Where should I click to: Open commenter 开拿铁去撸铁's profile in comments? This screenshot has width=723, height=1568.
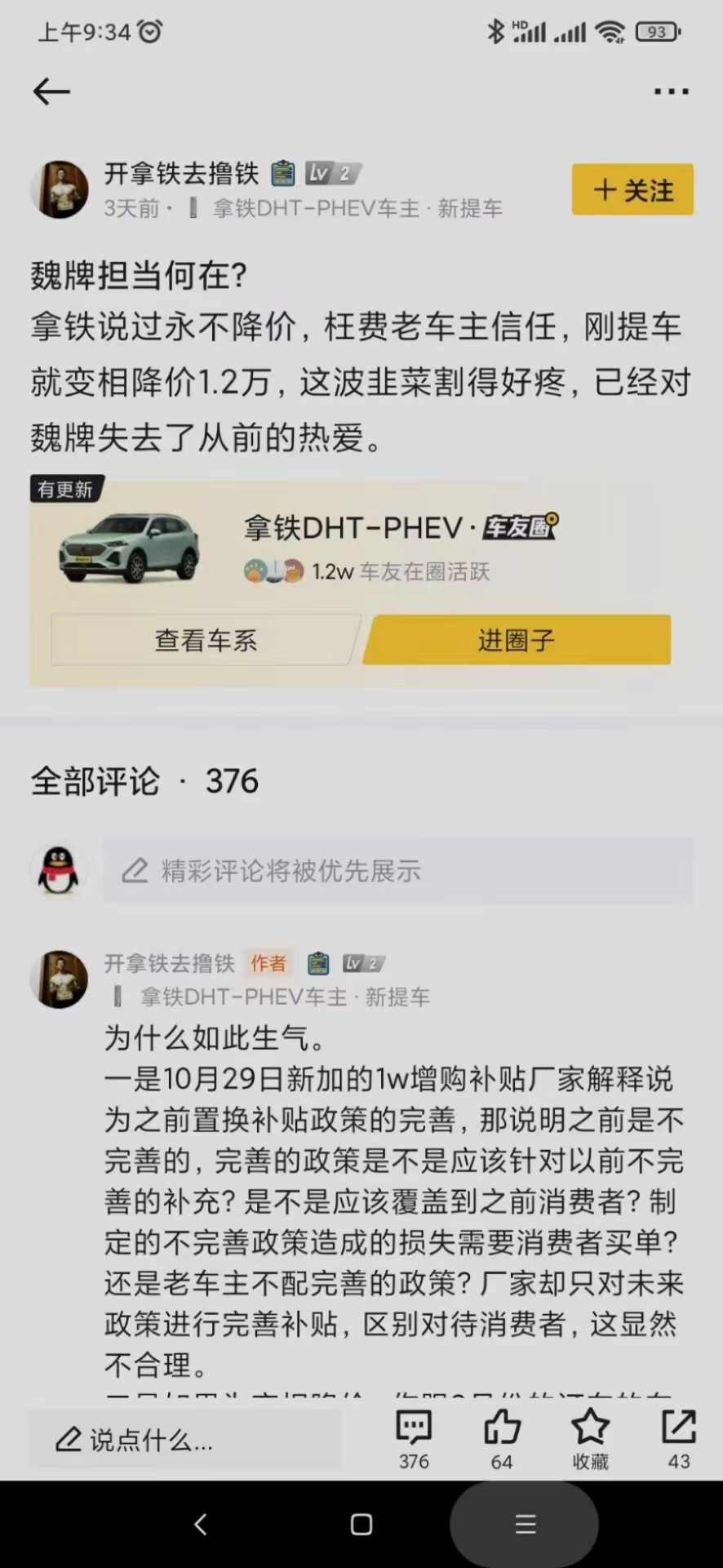[60, 979]
